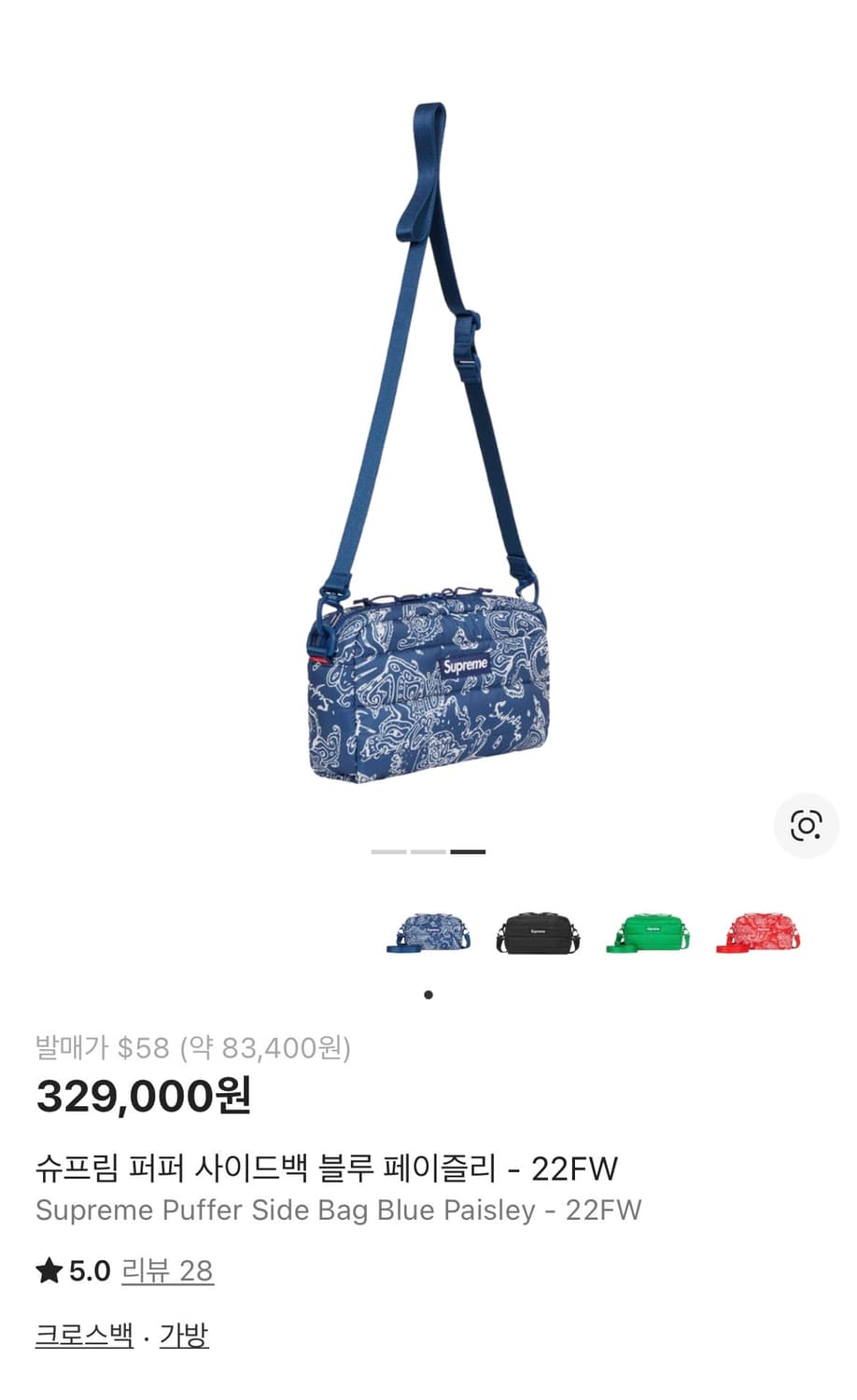Click the black star next to 5.0
857x1400 pixels.
point(51,1270)
